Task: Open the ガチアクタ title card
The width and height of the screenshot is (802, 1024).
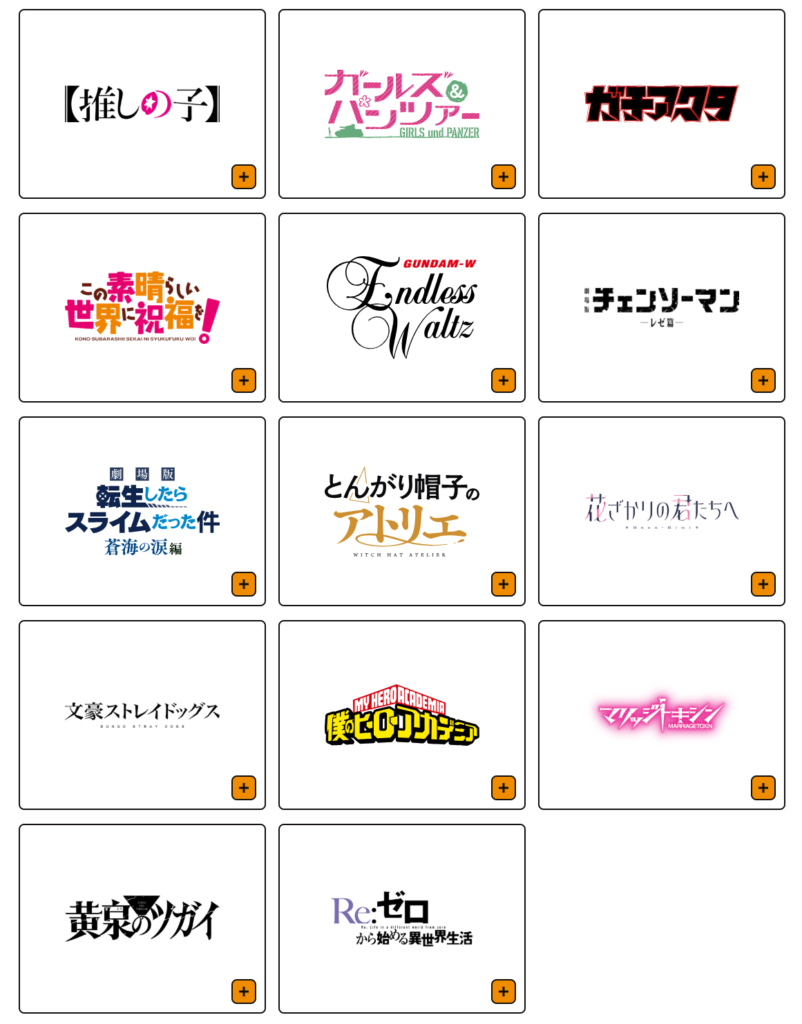Action: pos(661,104)
